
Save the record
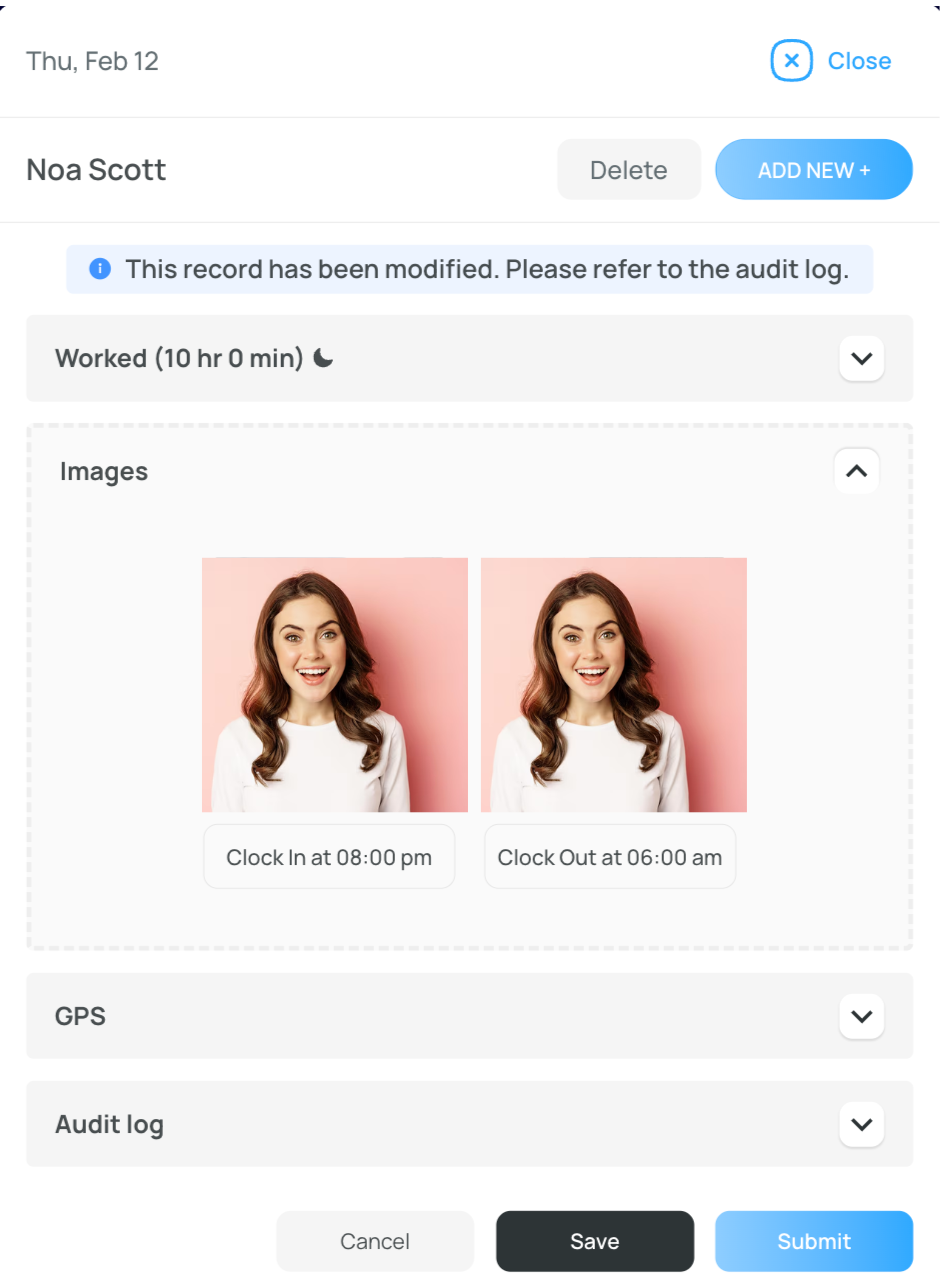click(x=594, y=1241)
